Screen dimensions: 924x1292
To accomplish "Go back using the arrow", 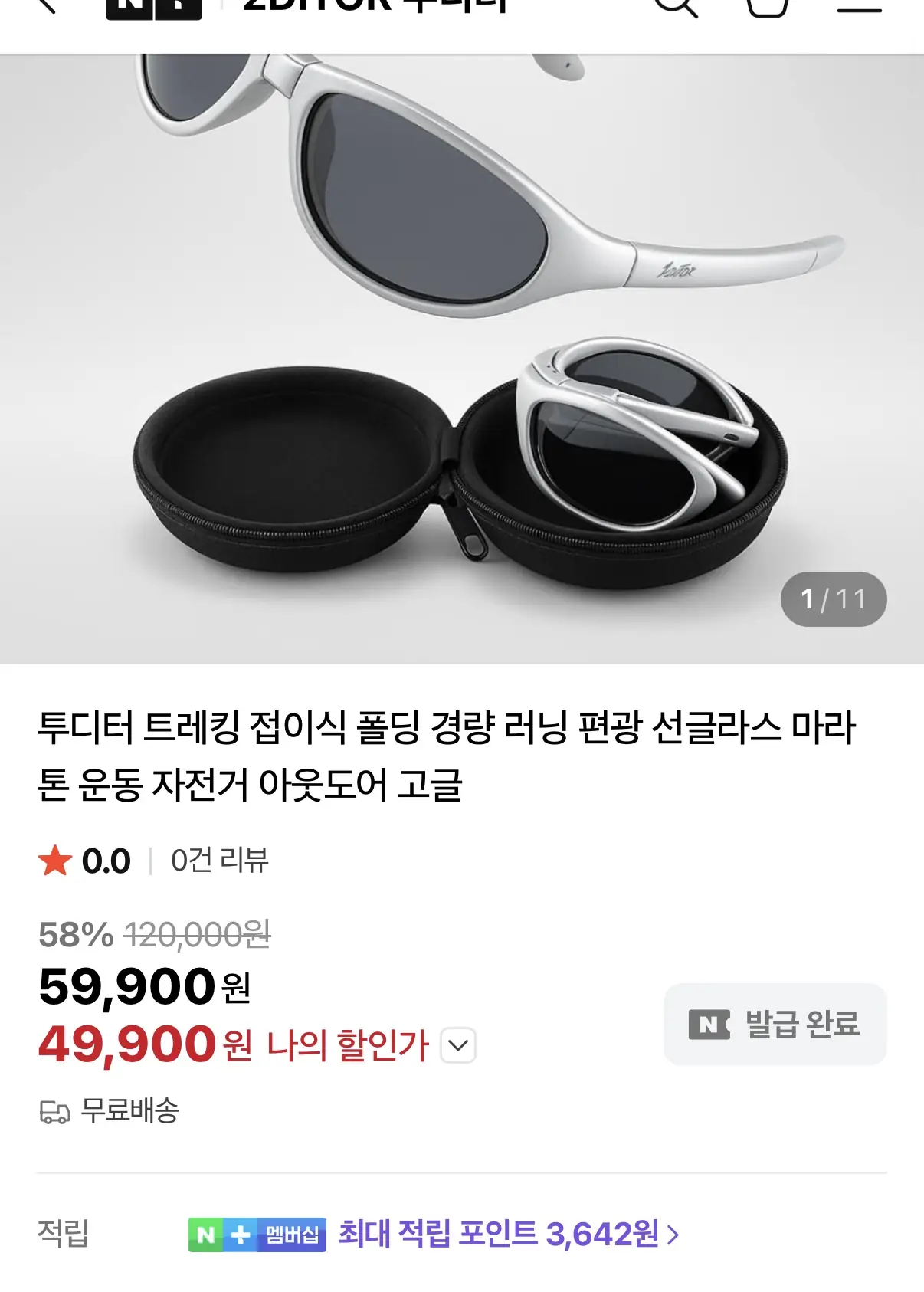I will (46, 6).
